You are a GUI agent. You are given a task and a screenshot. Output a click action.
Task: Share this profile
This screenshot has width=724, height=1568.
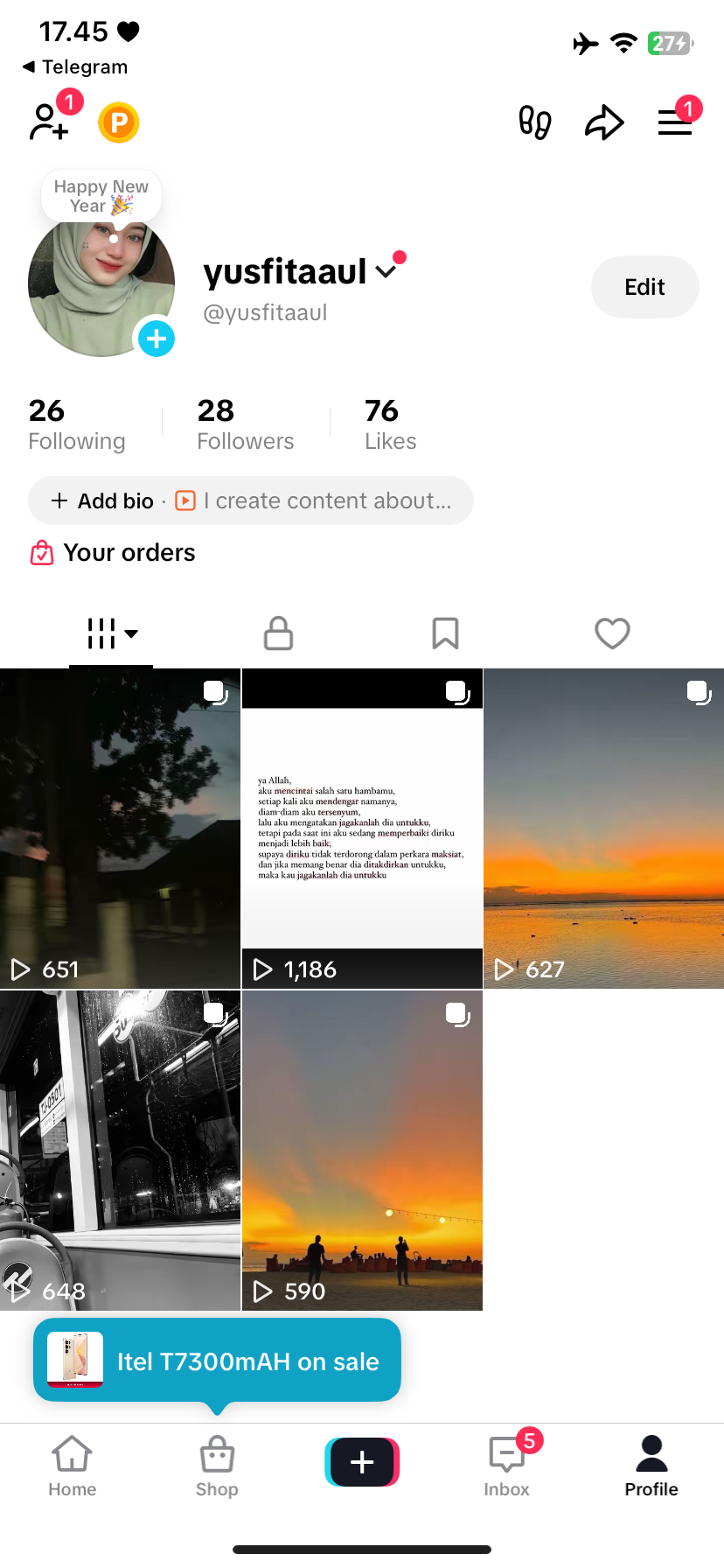(x=604, y=122)
